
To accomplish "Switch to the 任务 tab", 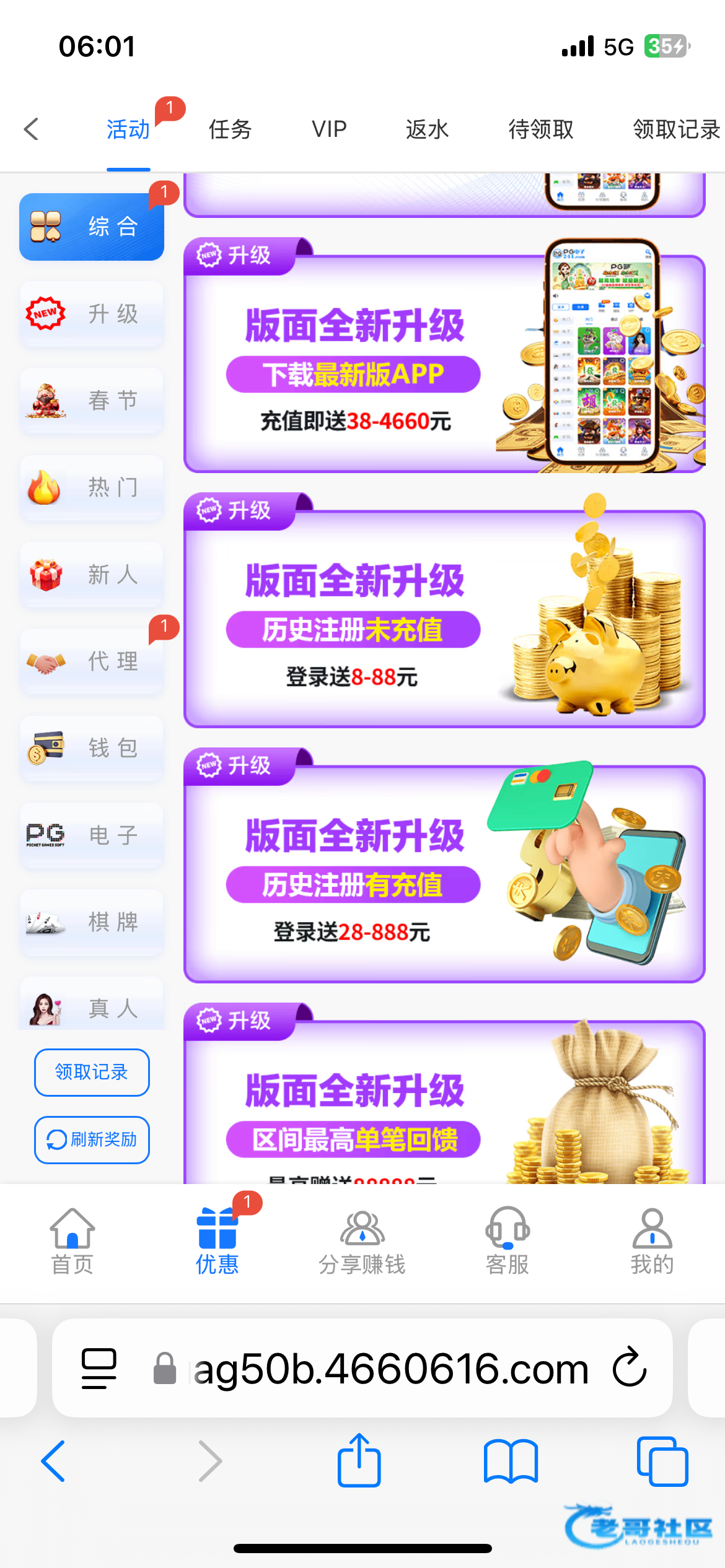I will tap(230, 129).
